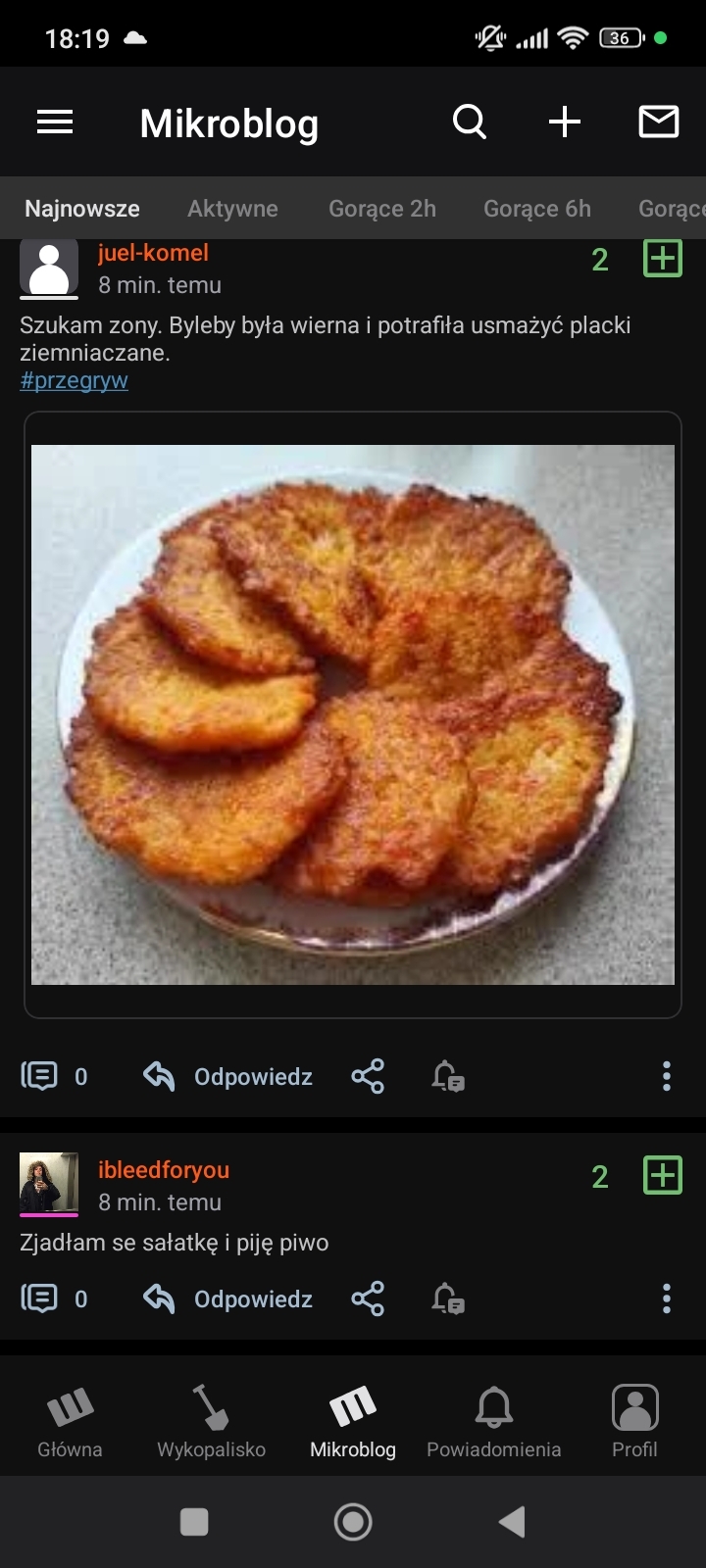
Task: Upvote ibleedforyou's post with the plus
Action: click(662, 1175)
